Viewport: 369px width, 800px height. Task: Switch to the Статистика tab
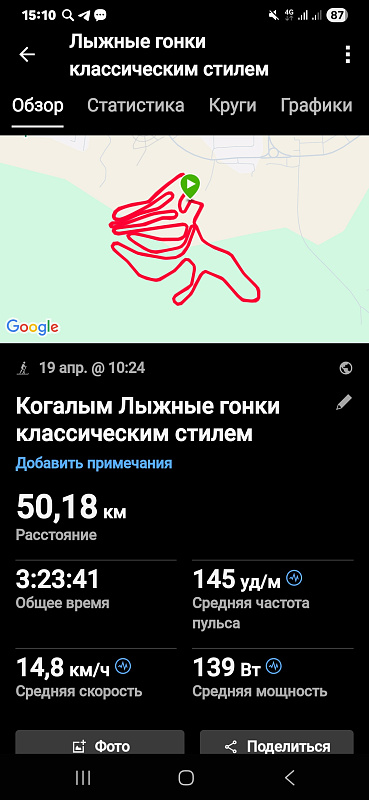[135, 106]
